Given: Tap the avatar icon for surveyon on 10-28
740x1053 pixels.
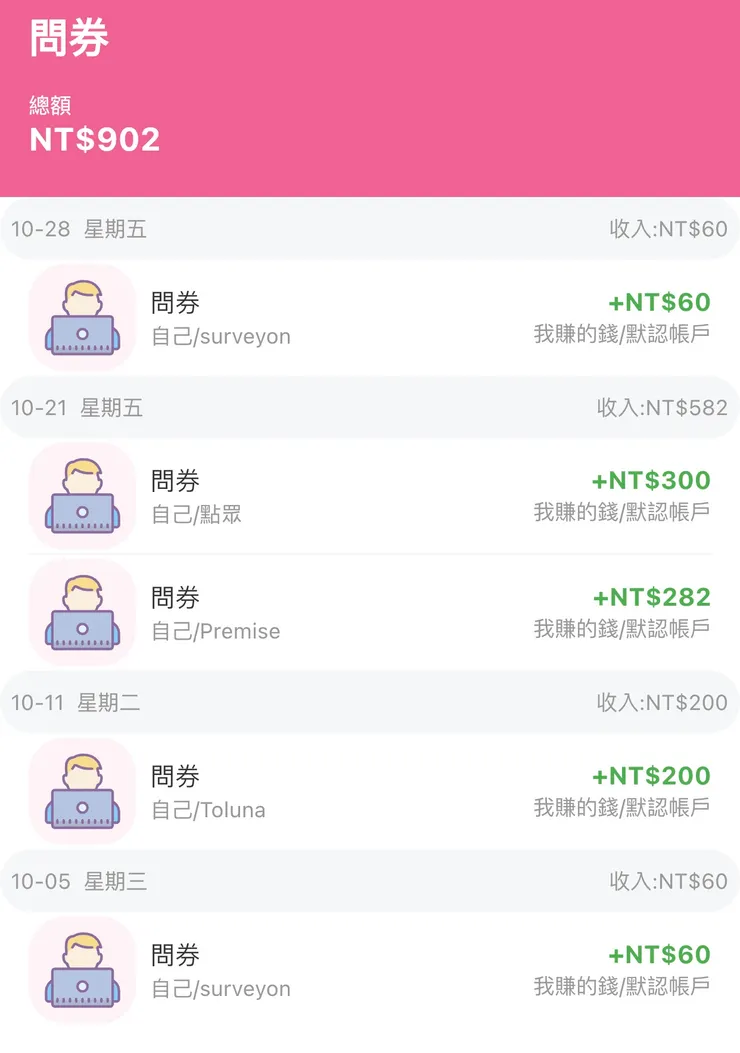Looking at the screenshot, I should [81, 317].
